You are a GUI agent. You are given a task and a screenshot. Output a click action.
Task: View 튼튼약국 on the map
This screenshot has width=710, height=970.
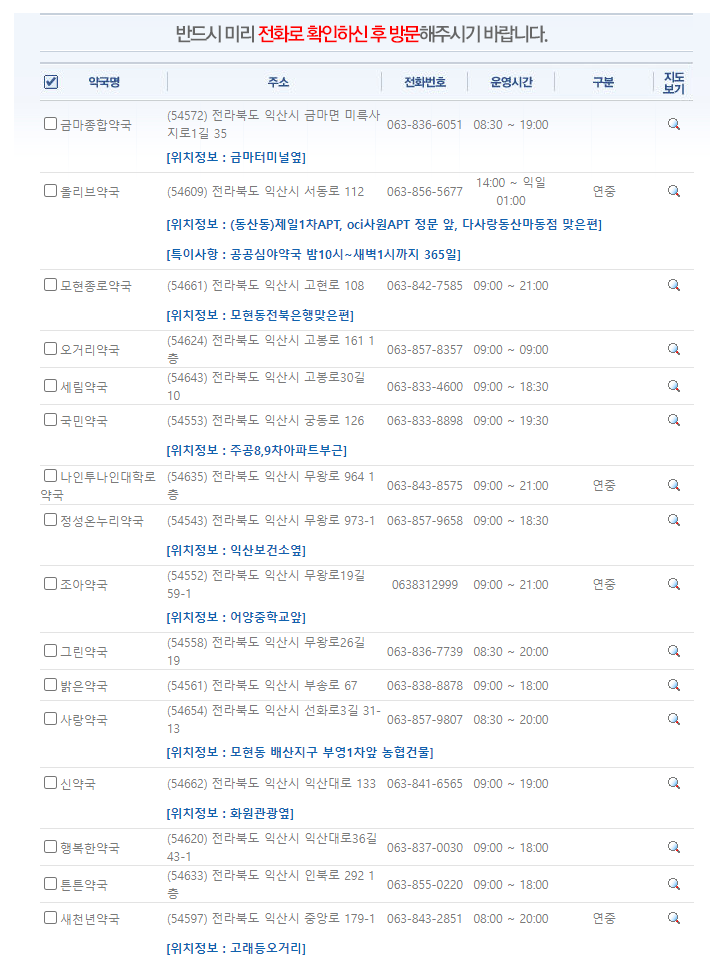tap(674, 884)
